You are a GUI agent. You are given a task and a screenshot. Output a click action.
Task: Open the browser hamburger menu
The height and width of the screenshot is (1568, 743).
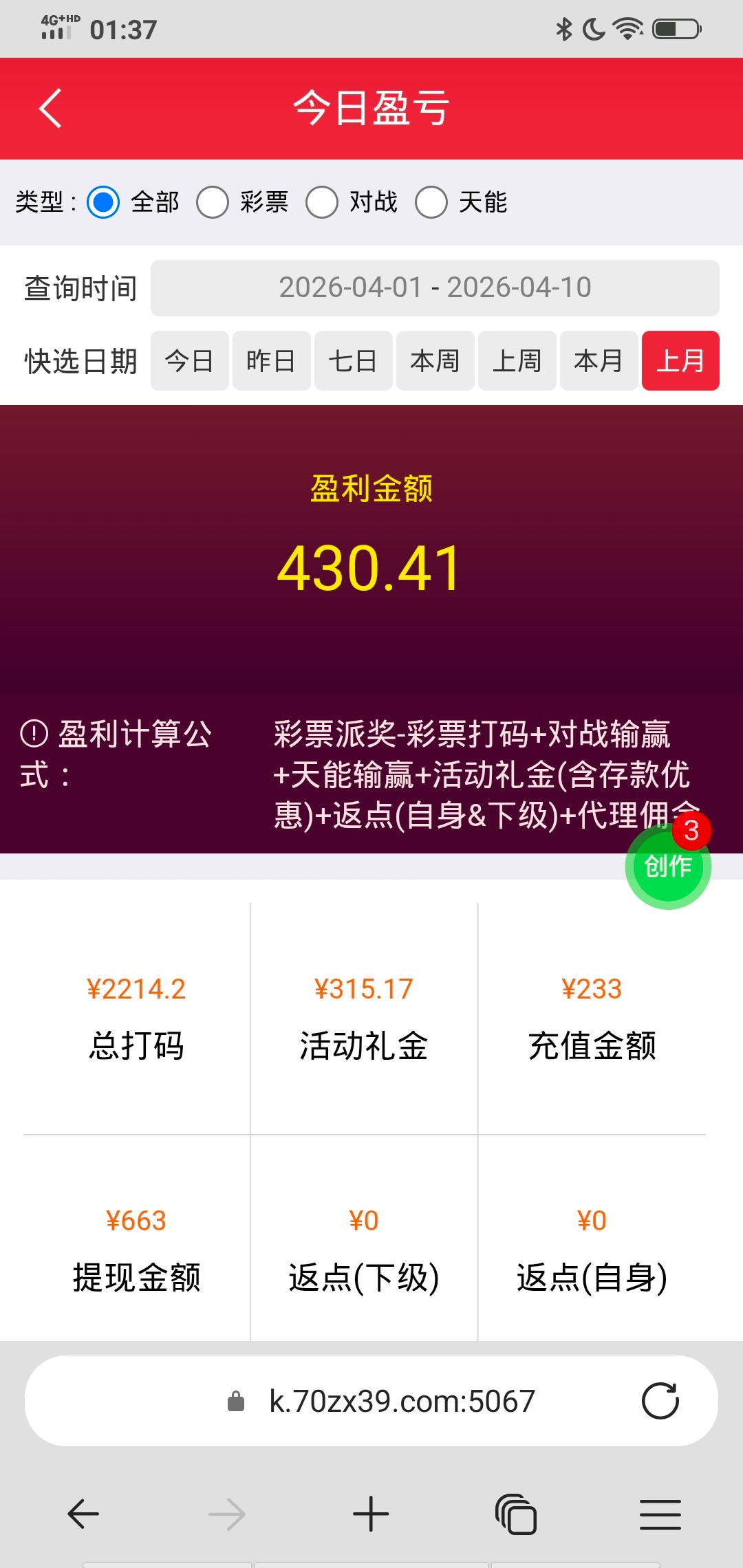point(660,1514)
